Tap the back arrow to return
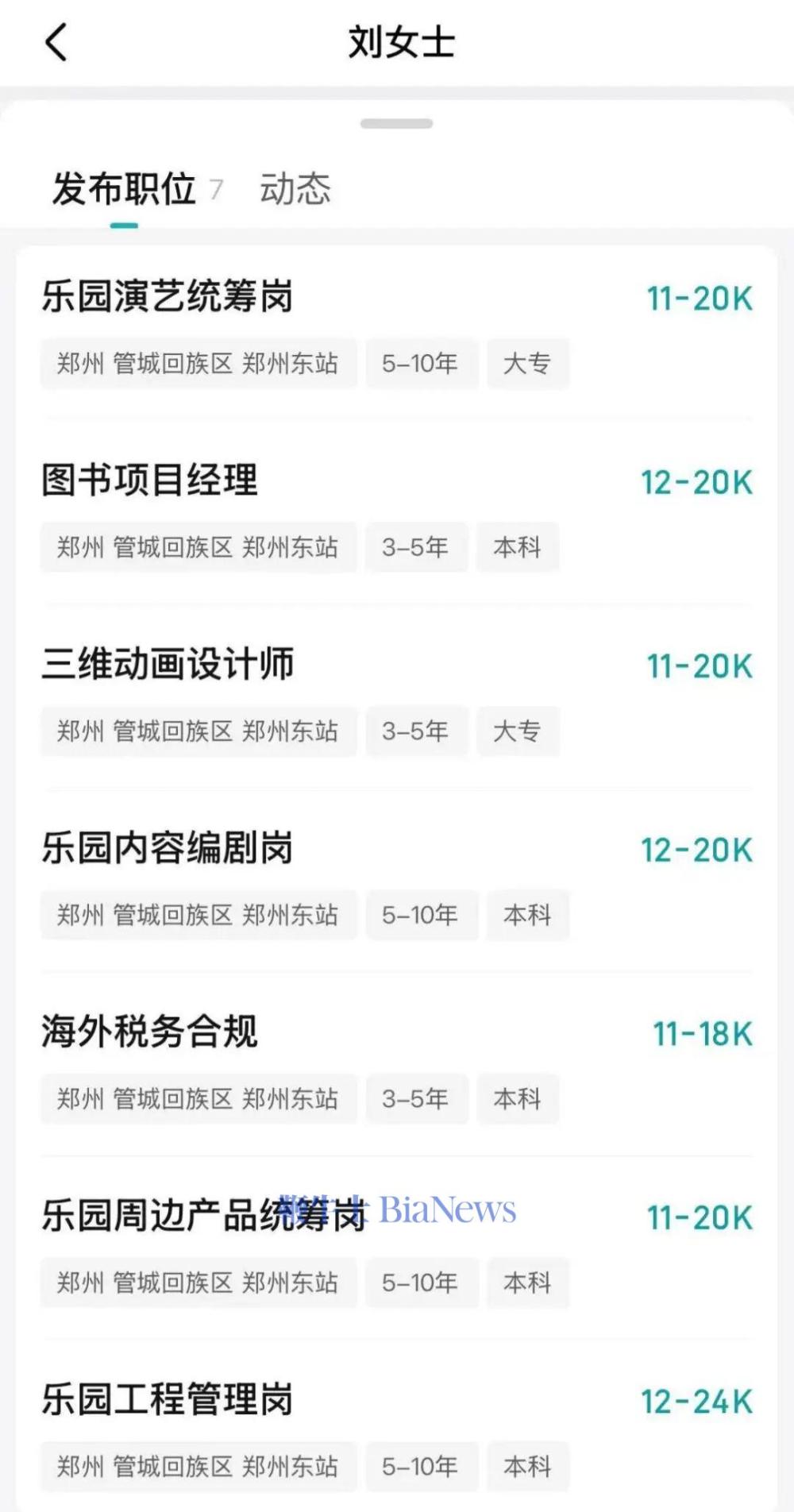Viewport: 794px width, 1512px height. tap(54, 41)
